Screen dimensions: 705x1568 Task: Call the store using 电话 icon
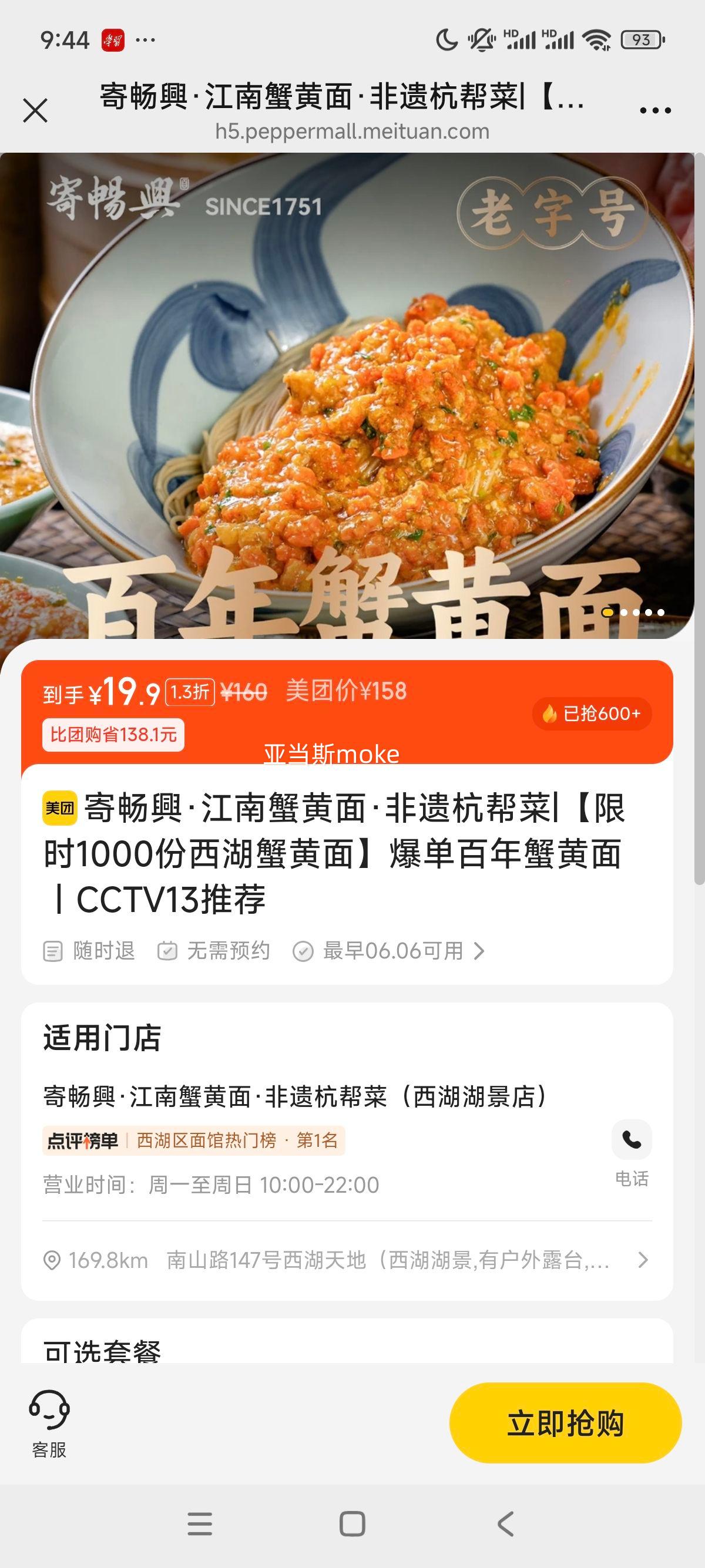(x=632, y=1139)
